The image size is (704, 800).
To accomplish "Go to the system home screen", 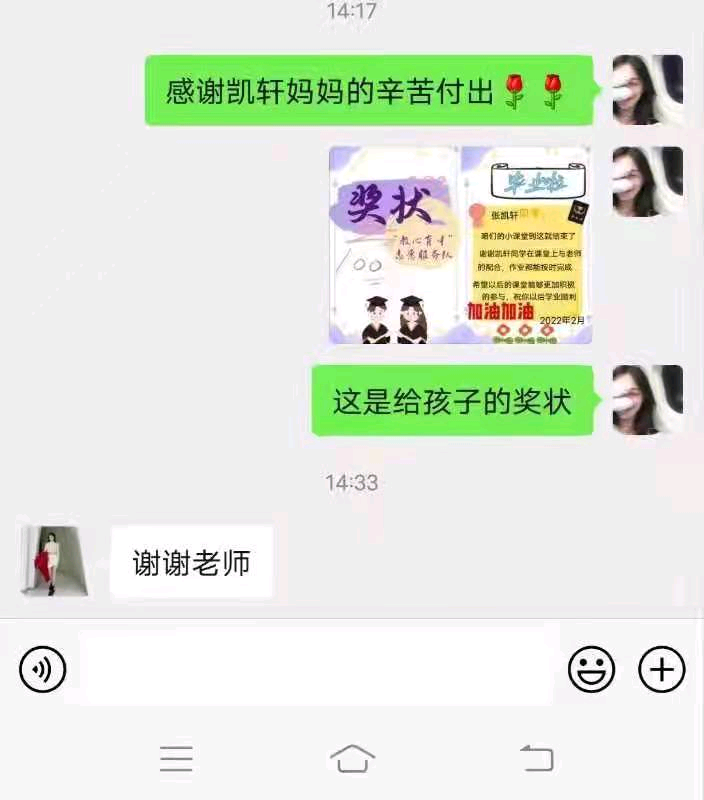I will (x=352, y=758).
